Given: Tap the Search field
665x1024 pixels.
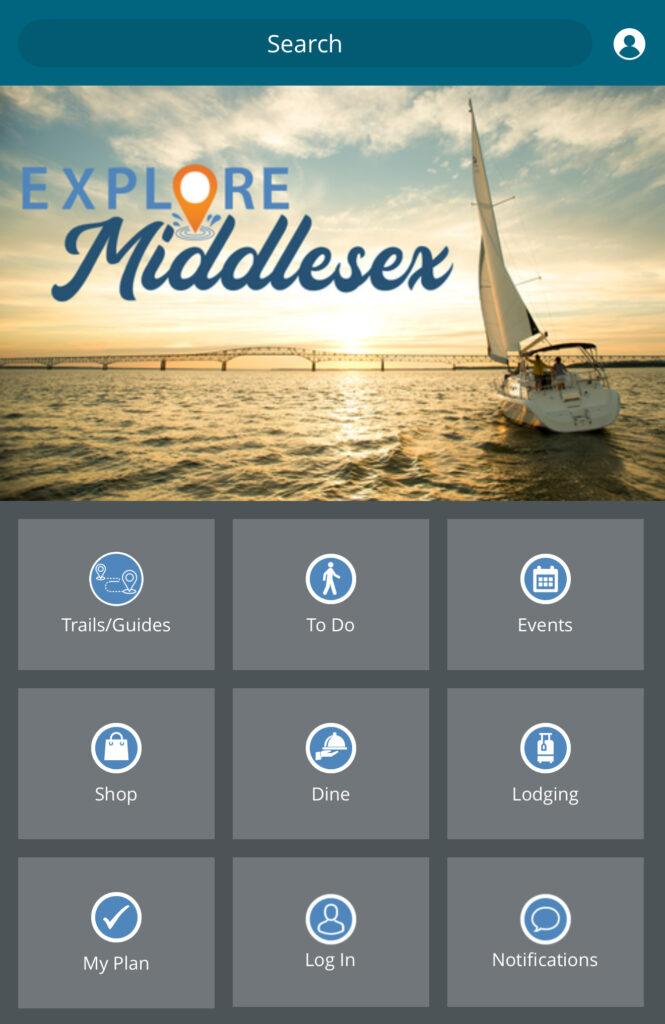Looking at the screenshot, I should pos(305,44).
